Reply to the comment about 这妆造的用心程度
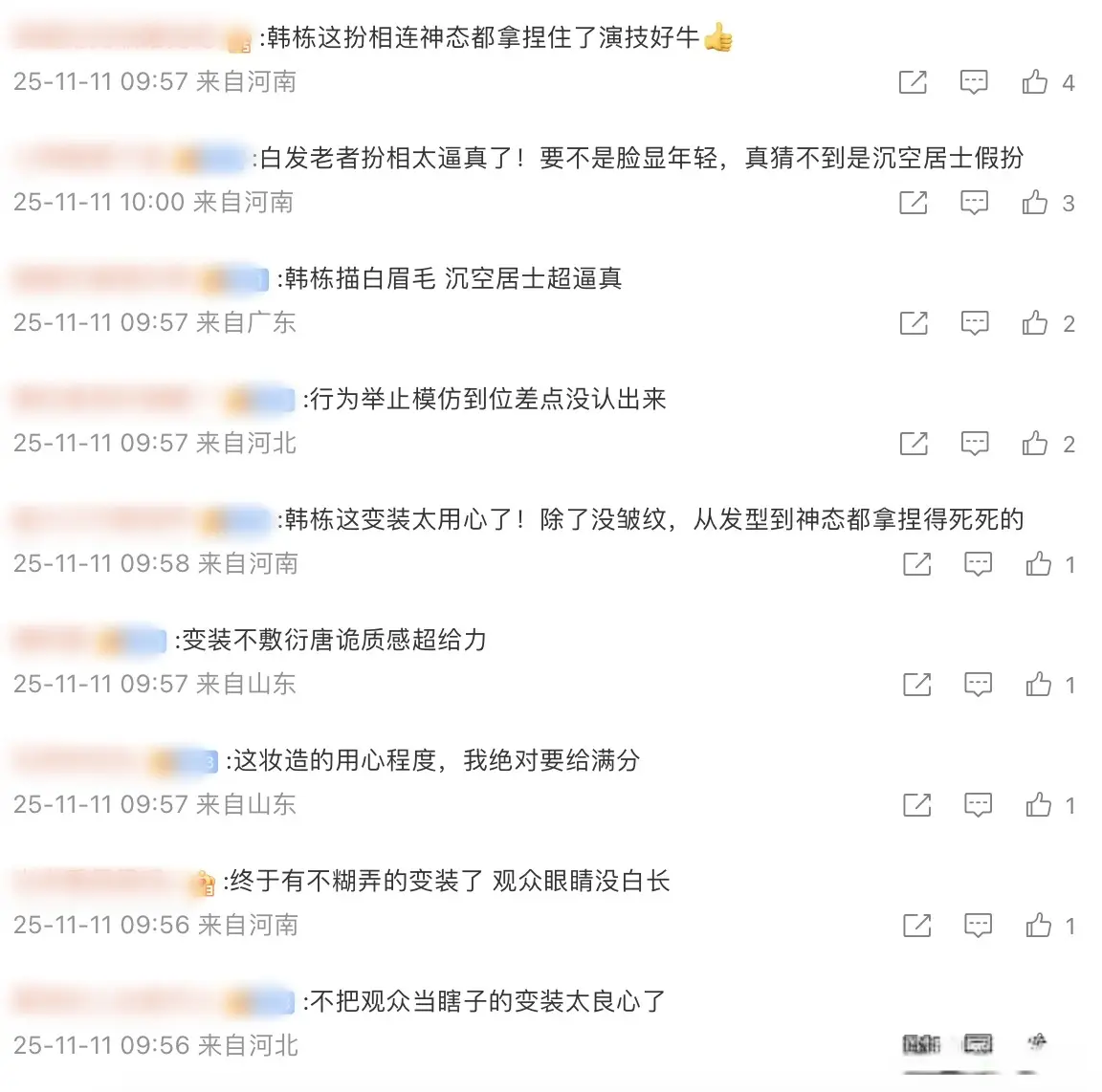 point(978,805)
